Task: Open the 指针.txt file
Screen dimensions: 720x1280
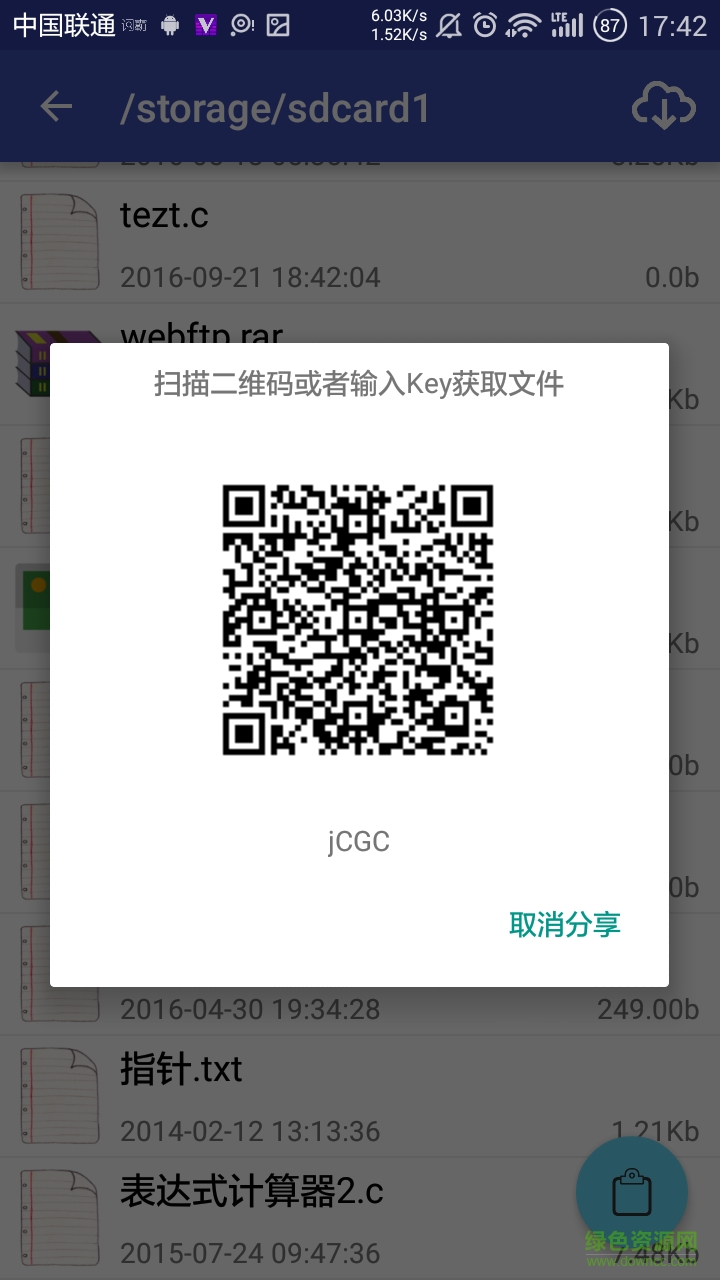Action: coord(181,1070)
